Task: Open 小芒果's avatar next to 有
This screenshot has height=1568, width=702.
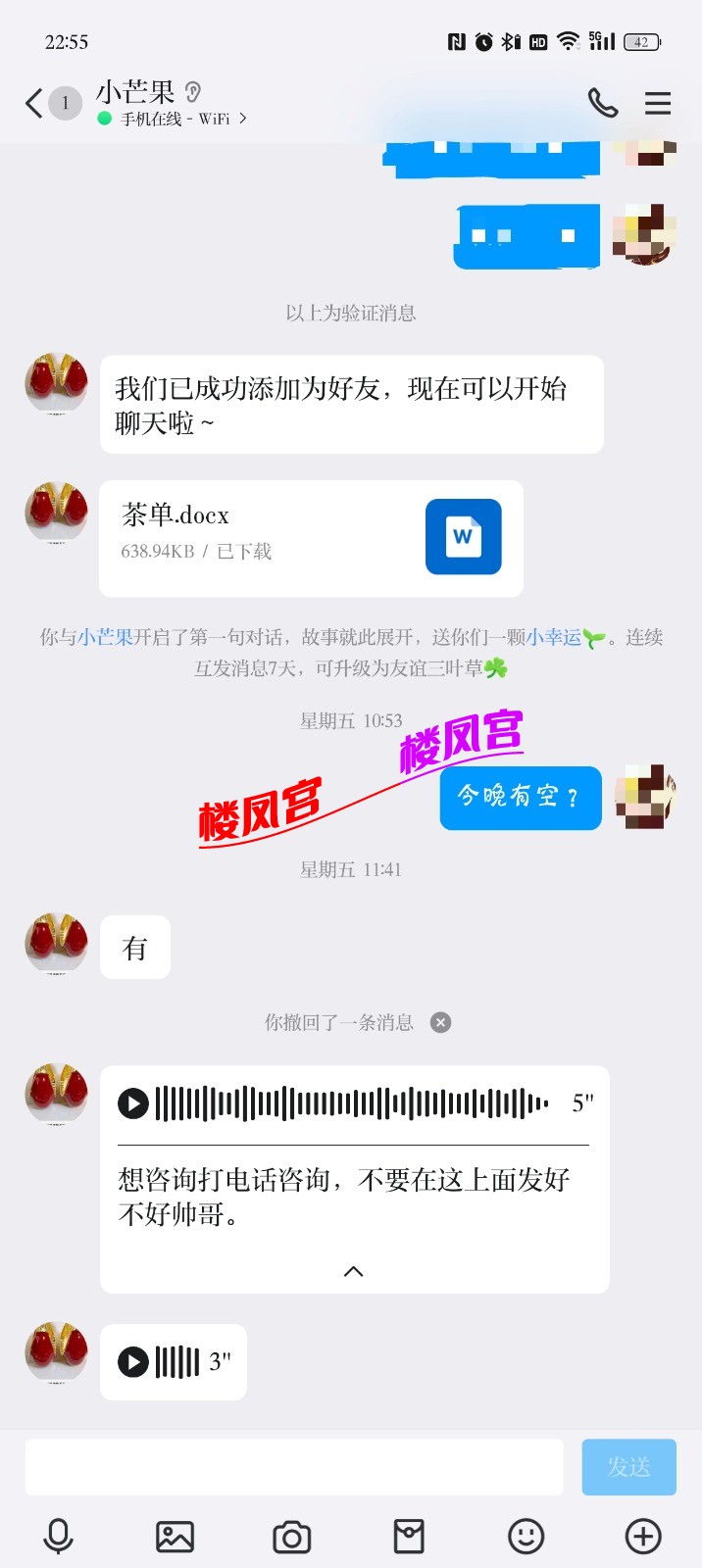Action: [x=57, y=943]
